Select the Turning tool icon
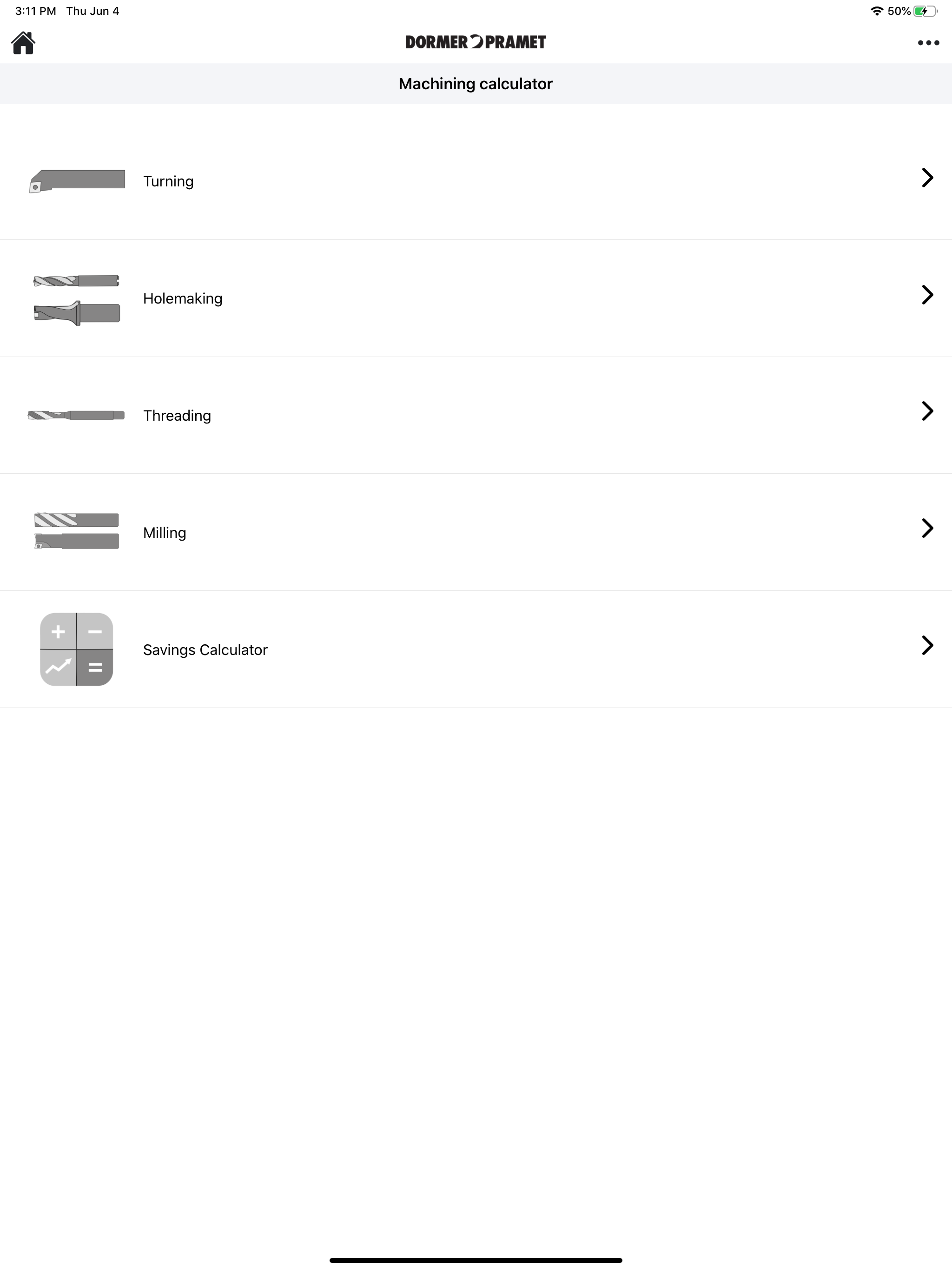The image size is (952, 1270). [x=77, y=180]
